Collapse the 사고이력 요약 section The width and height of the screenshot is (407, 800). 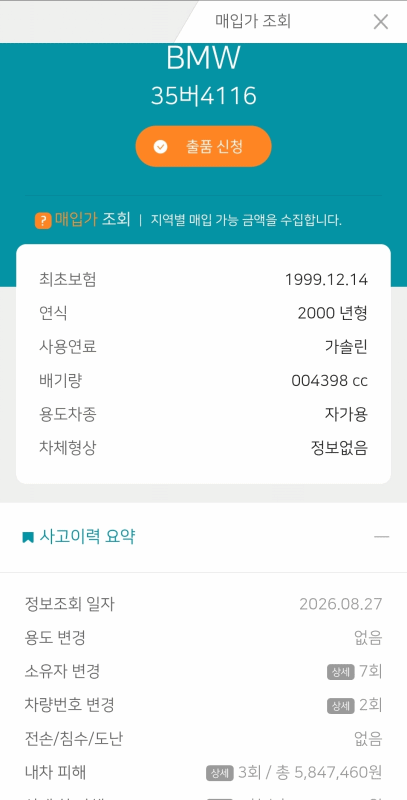point(381,537)
